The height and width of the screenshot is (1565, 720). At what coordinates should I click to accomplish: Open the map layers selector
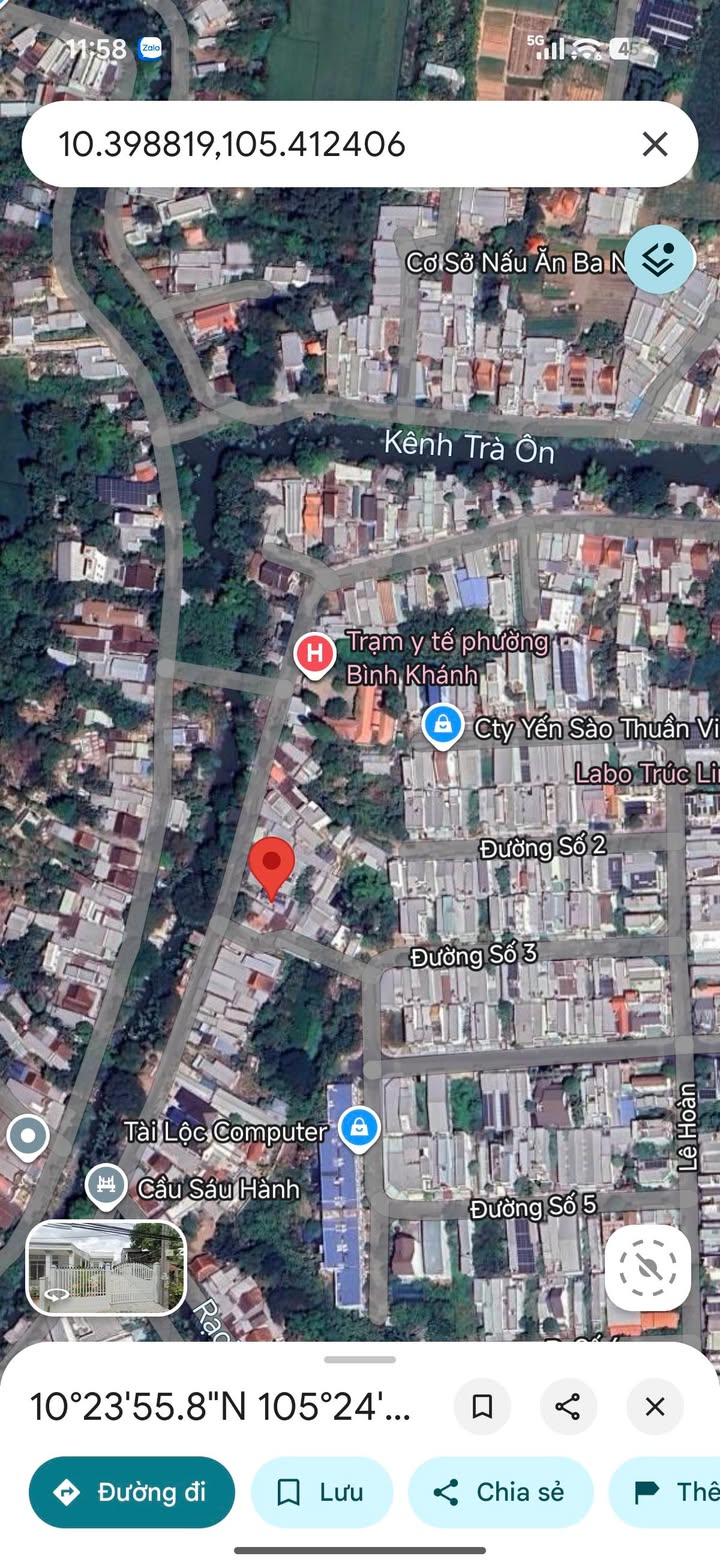[x=659, y=259]
